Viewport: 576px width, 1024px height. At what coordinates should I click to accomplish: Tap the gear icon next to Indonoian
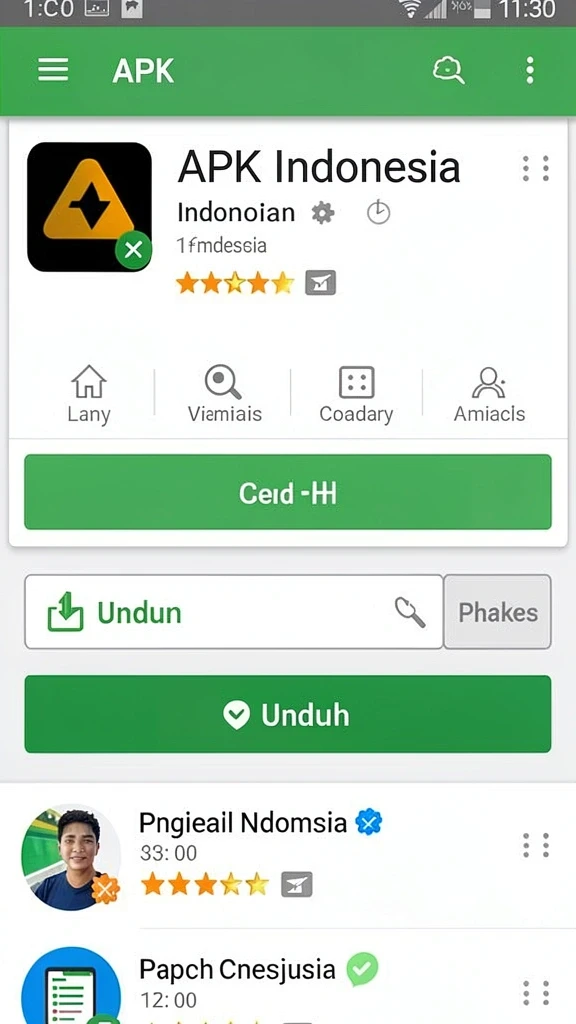click(x=323, y=213)
